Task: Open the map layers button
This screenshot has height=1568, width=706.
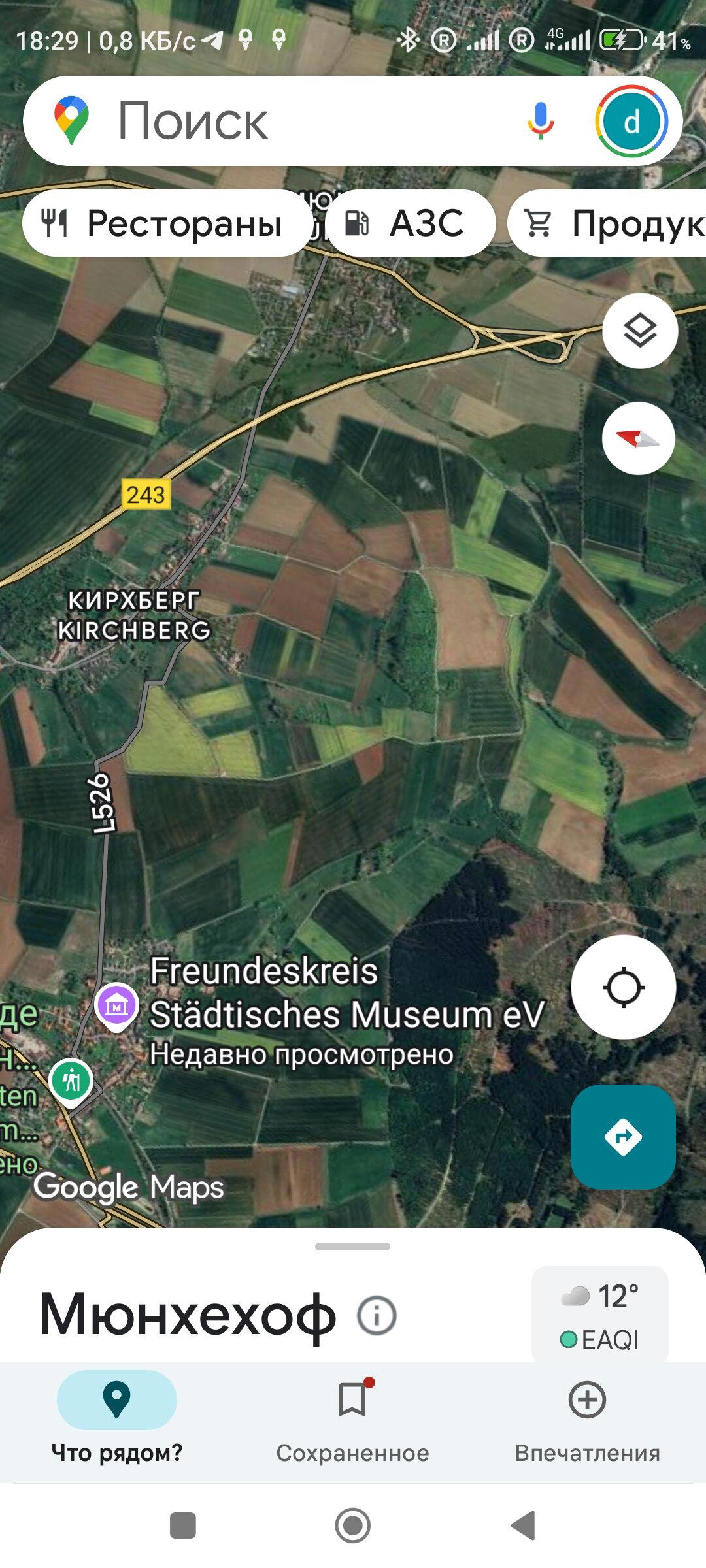Action: [639, 331]
